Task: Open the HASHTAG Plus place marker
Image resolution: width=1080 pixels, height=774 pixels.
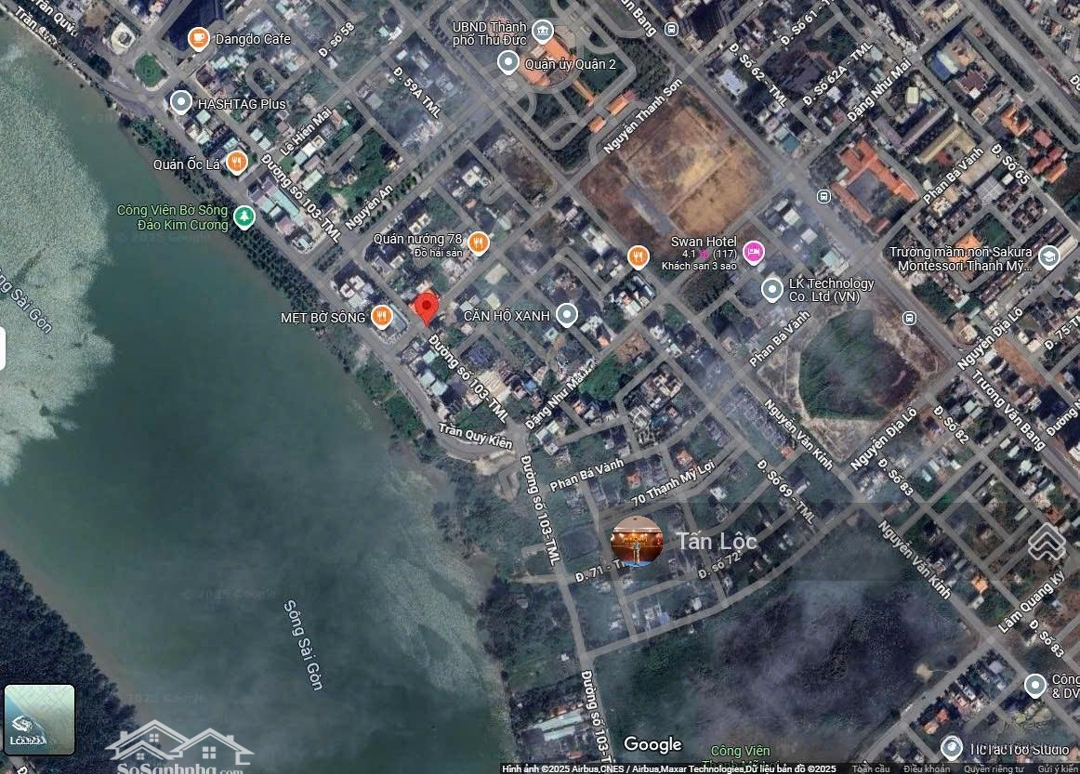Action: [181, 102]
